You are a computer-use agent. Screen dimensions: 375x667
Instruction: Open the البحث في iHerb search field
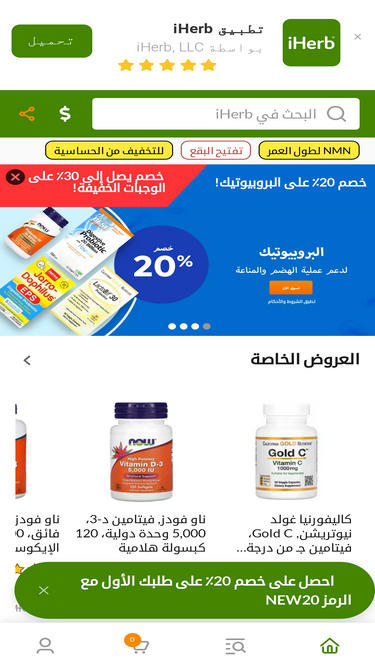[x=226, y=114]
